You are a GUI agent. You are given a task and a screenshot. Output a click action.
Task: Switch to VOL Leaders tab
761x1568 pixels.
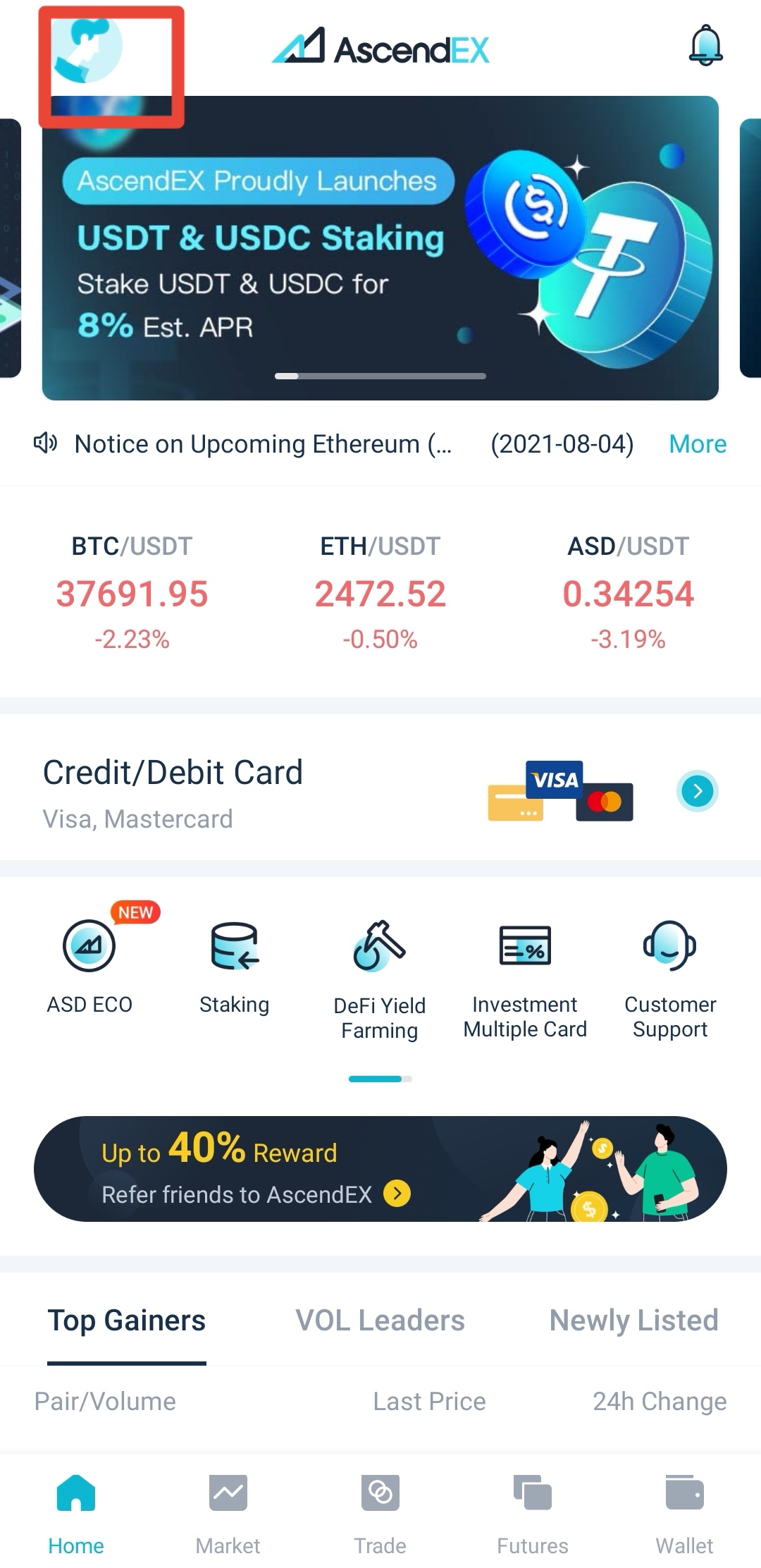(380, 1320)
